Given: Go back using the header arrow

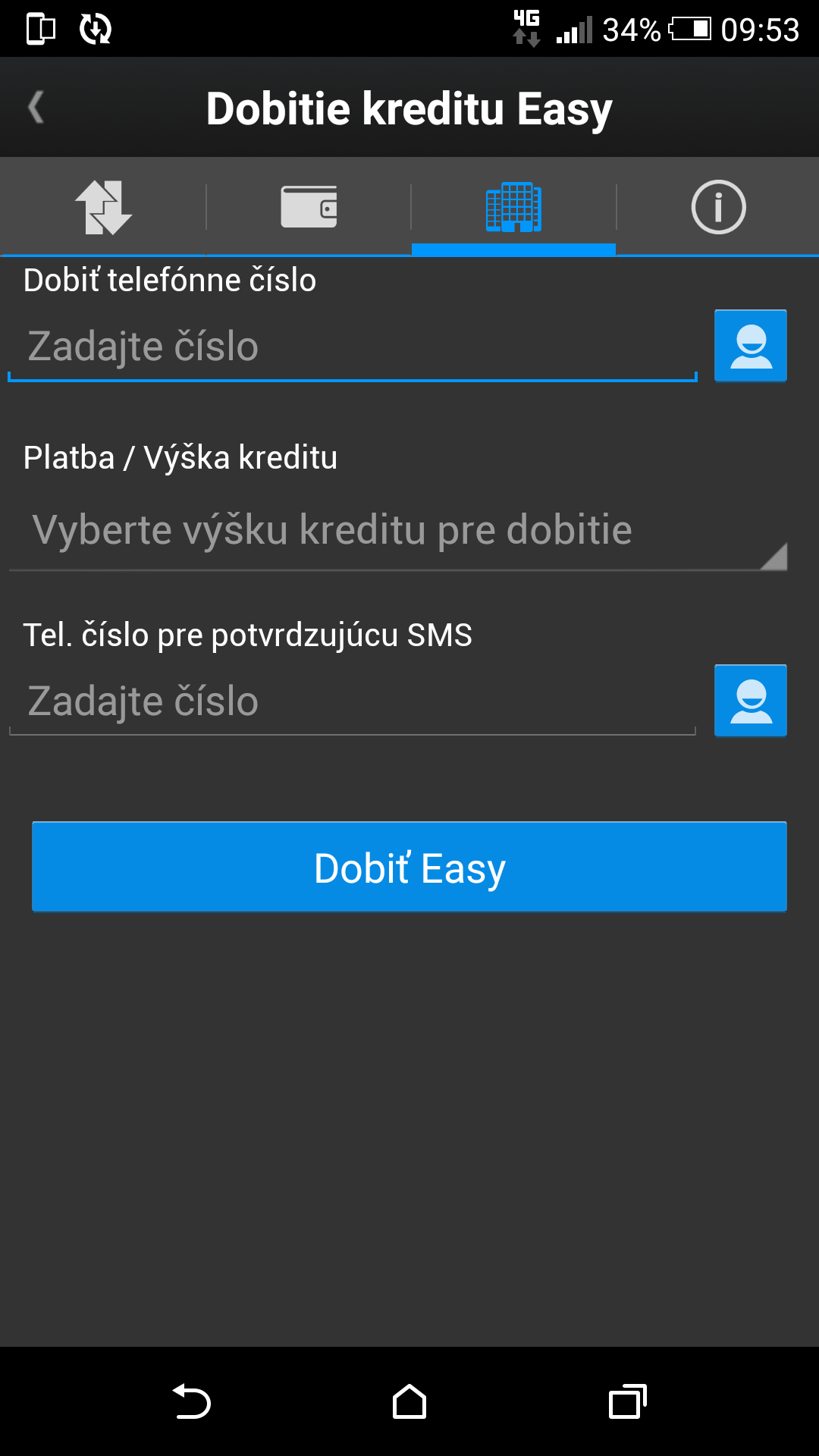Looking at the screenshot, I should tap(36, 107).
